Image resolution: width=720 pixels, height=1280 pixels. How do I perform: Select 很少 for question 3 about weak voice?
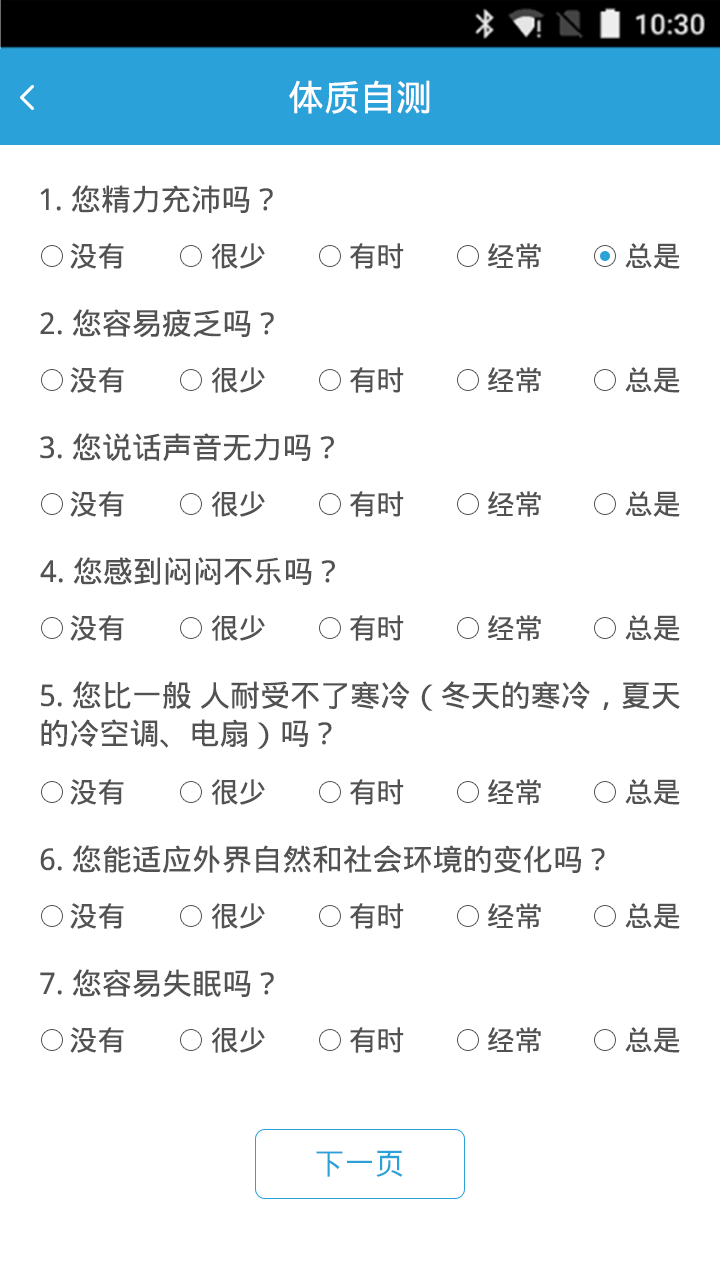222,505
